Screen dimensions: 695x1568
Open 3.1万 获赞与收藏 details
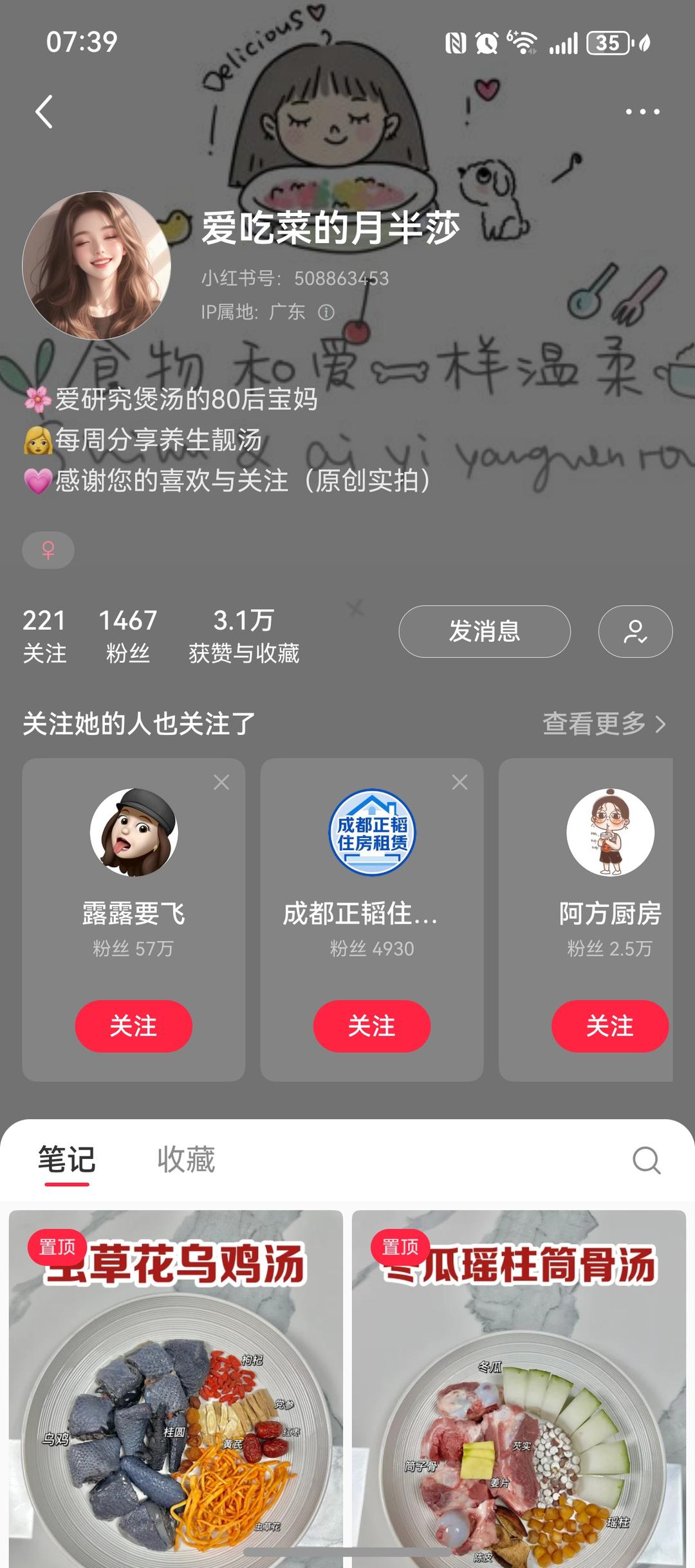tap(243, 635)
